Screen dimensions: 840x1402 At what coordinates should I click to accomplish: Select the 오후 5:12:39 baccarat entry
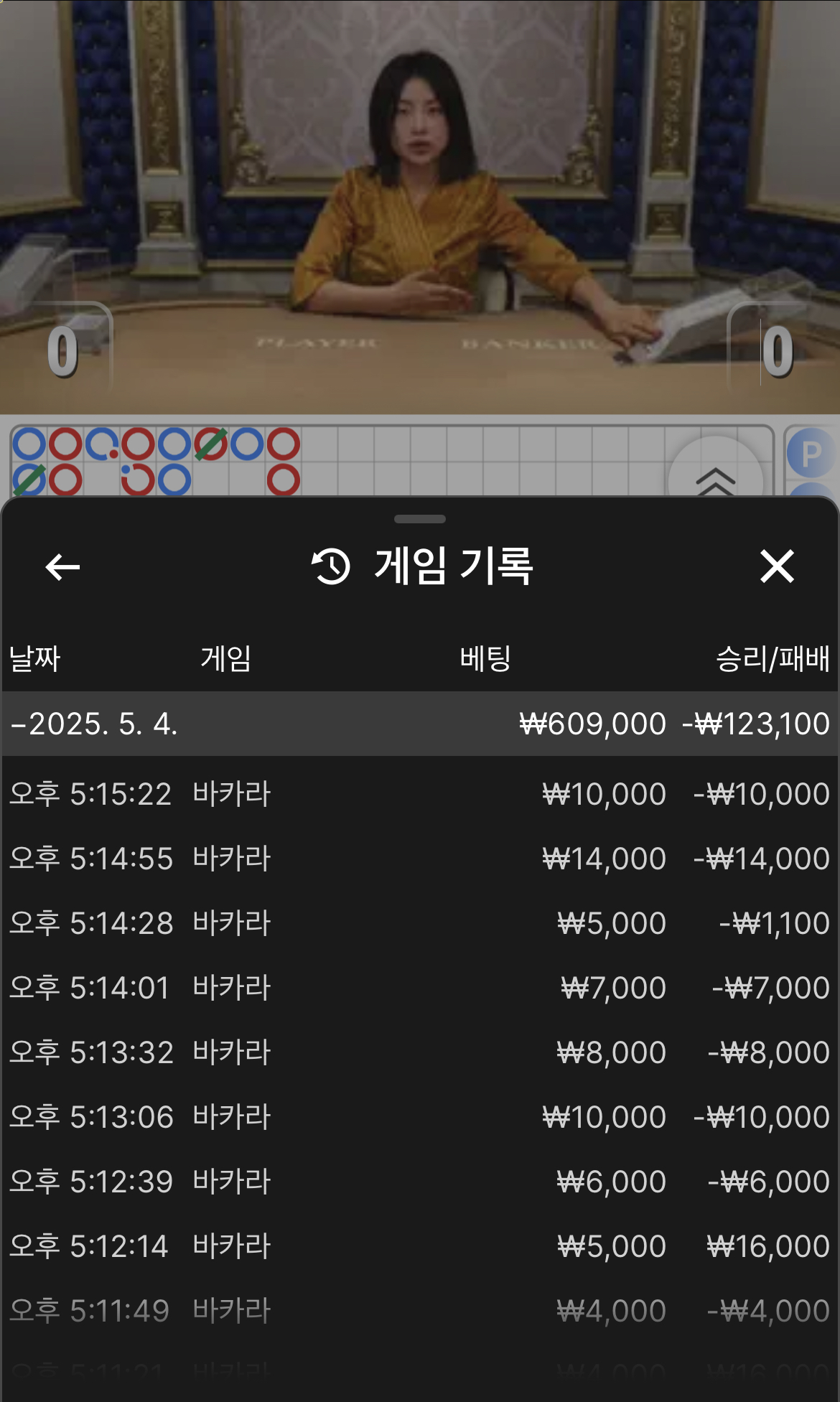pos(419,1182)
